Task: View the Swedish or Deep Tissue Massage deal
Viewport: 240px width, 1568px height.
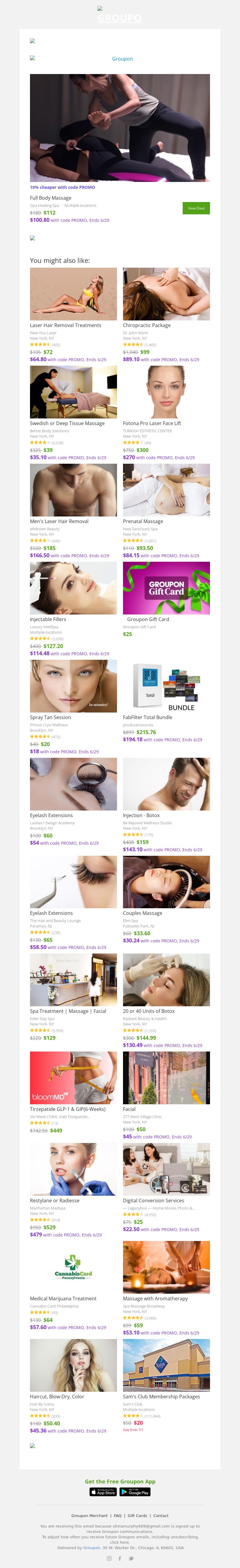Action: point(73,393)
